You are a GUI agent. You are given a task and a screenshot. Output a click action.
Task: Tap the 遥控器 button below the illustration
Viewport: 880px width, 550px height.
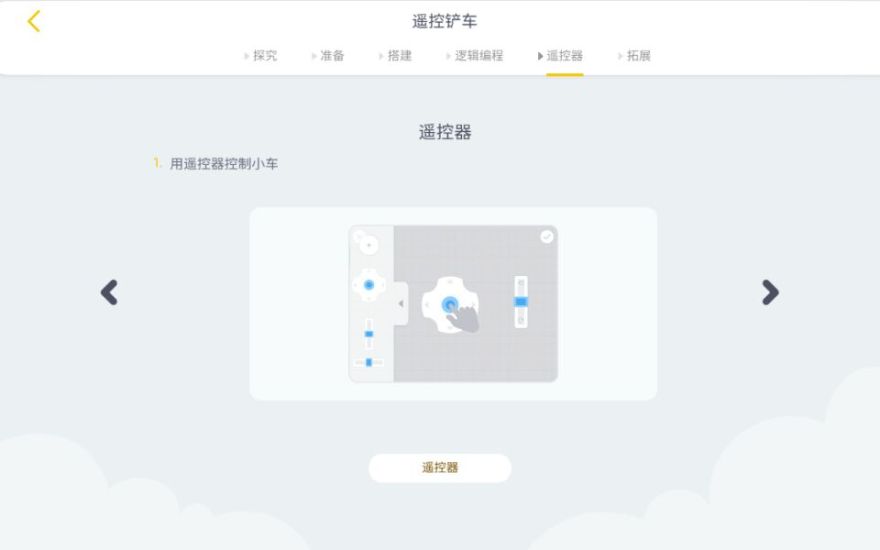(440, 468)
